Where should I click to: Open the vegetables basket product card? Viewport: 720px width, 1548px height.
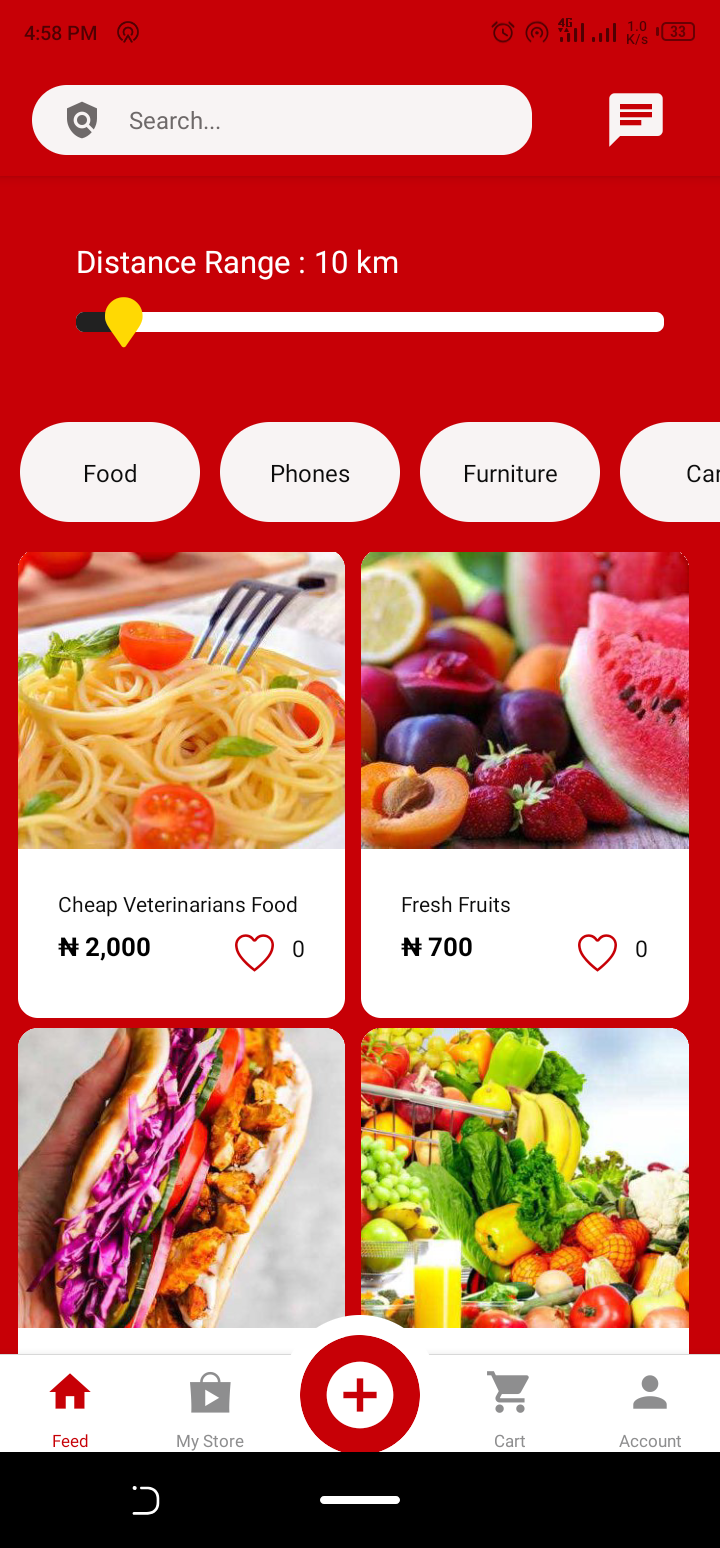(525, 1190)
